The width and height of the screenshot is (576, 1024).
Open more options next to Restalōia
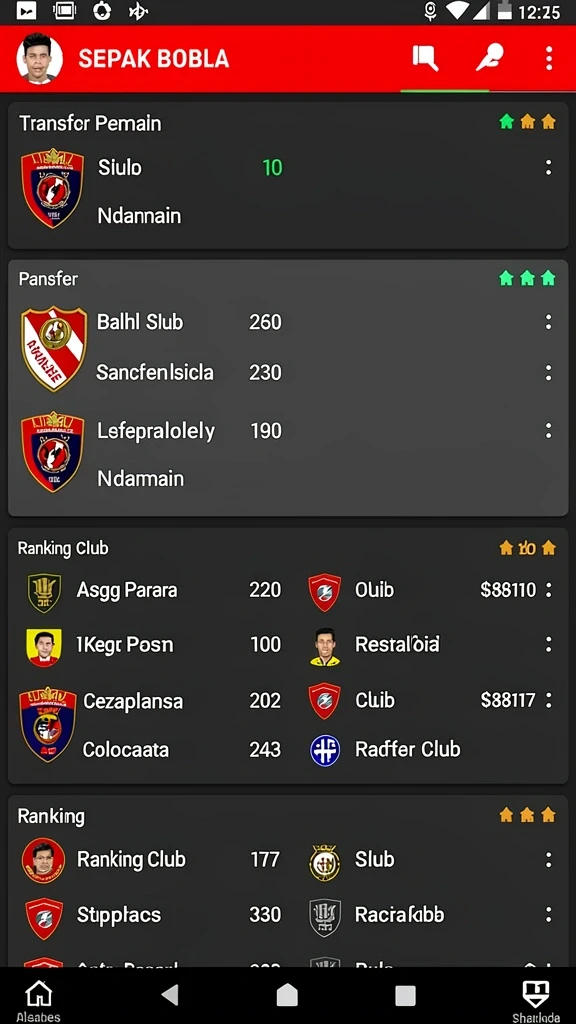click(549, 645)
